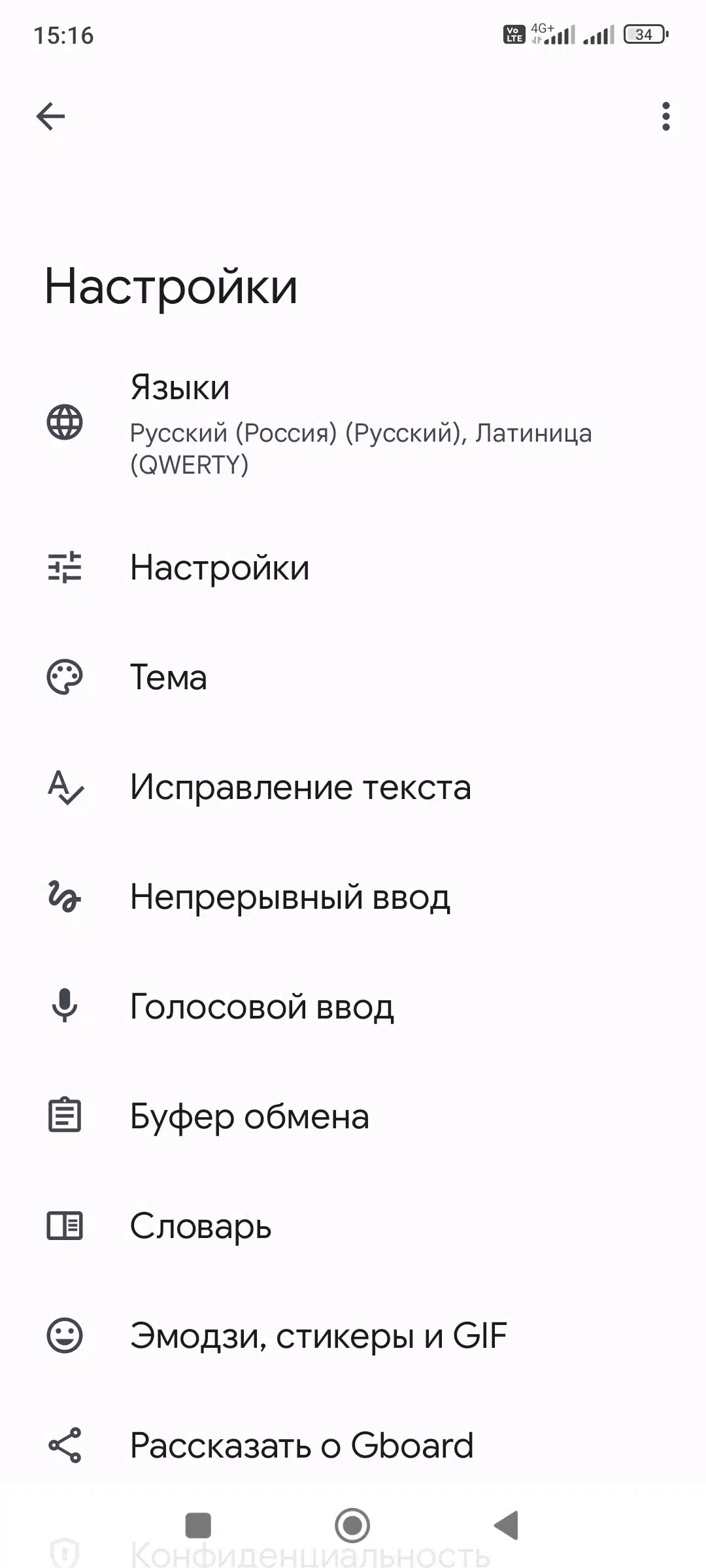The width and height of the screenshot is (706, 1568).
Task: Open Буфер обмена settings
Action: [353, 1116]
